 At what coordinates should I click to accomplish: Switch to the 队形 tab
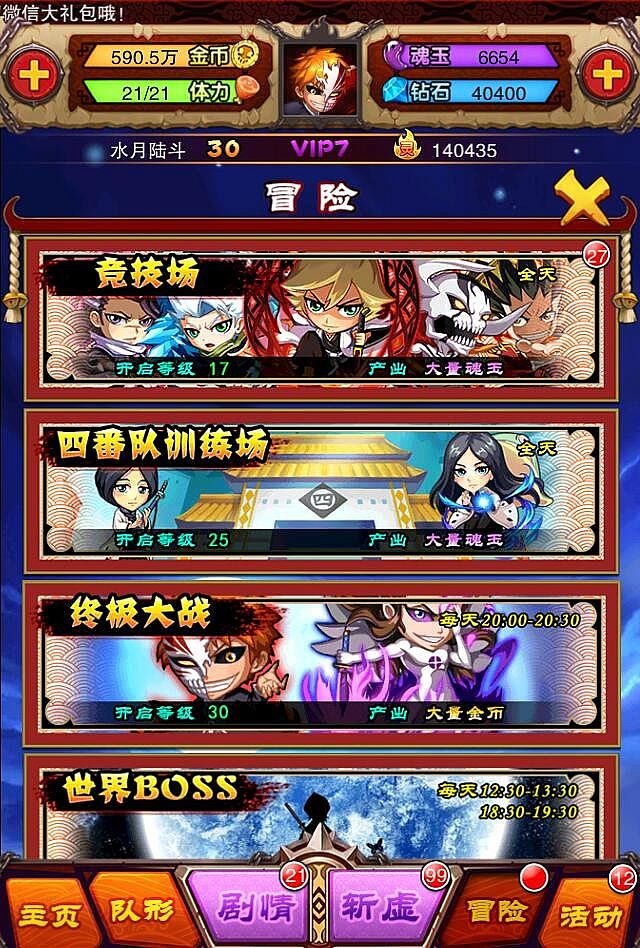point(133,910)
